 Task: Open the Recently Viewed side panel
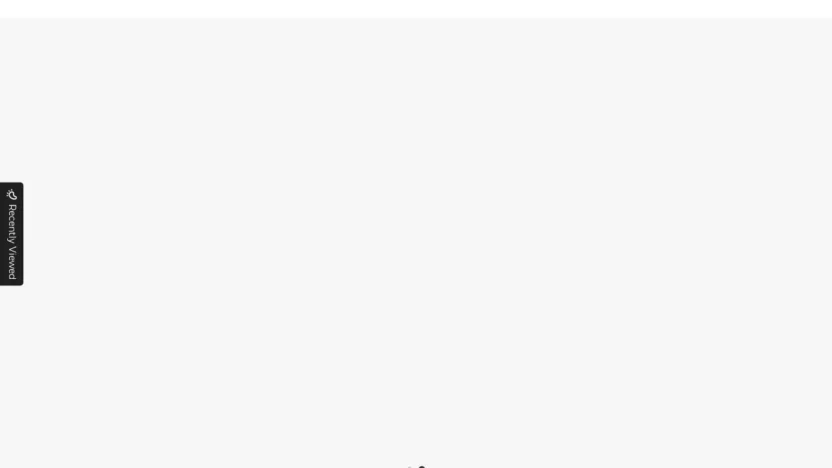(x=11, y=234)
